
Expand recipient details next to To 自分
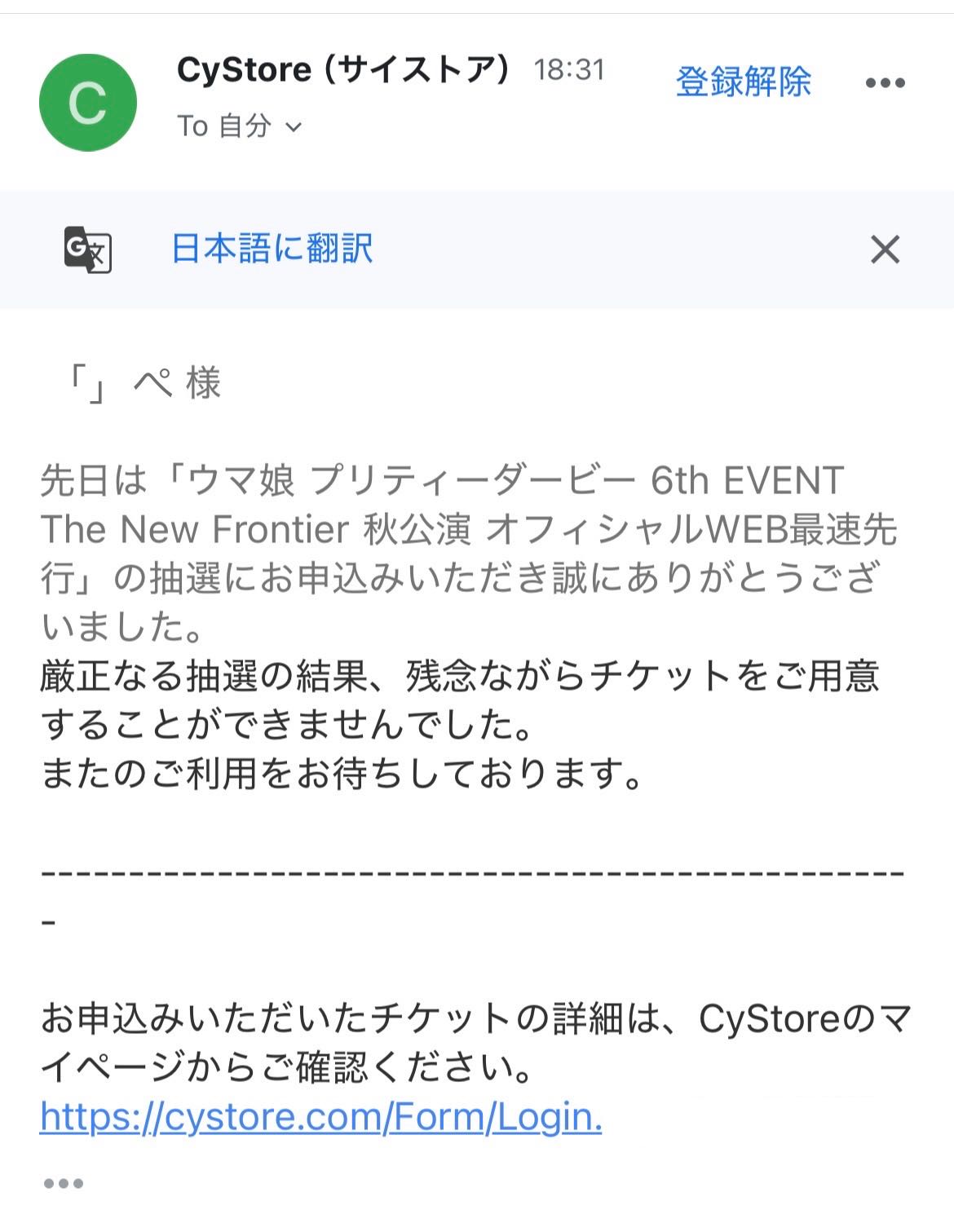tap(294, 127)
